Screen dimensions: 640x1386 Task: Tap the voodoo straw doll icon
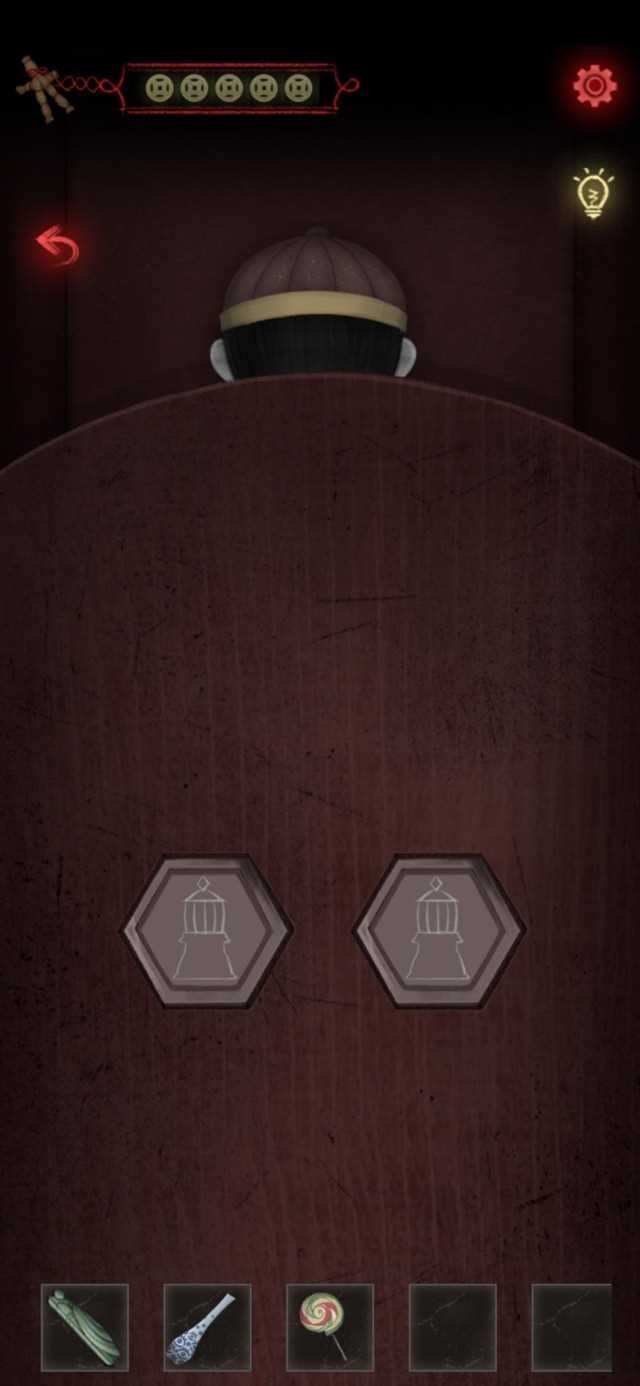point(42,87)
